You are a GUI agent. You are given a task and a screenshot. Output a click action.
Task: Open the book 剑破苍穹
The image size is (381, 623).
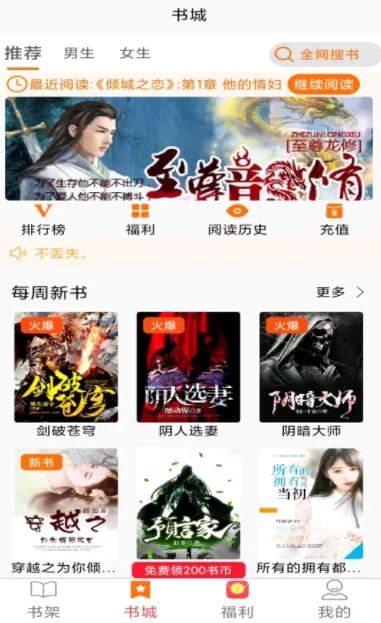pos(66,374)
